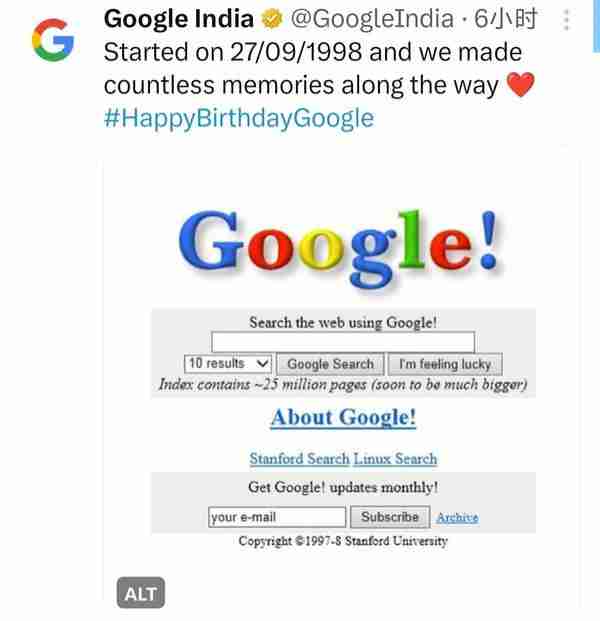Viewport: 600px width, 621px height.
Task: Open the #HappyBirthdayGoogle hashtag
Action: [x=238, y=118]
